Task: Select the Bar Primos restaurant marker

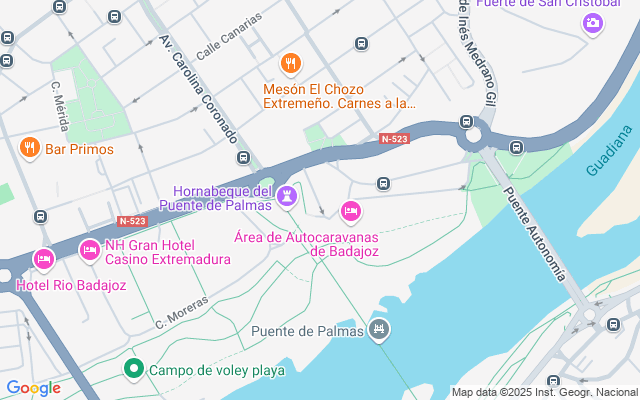Action: coord(30,148)
